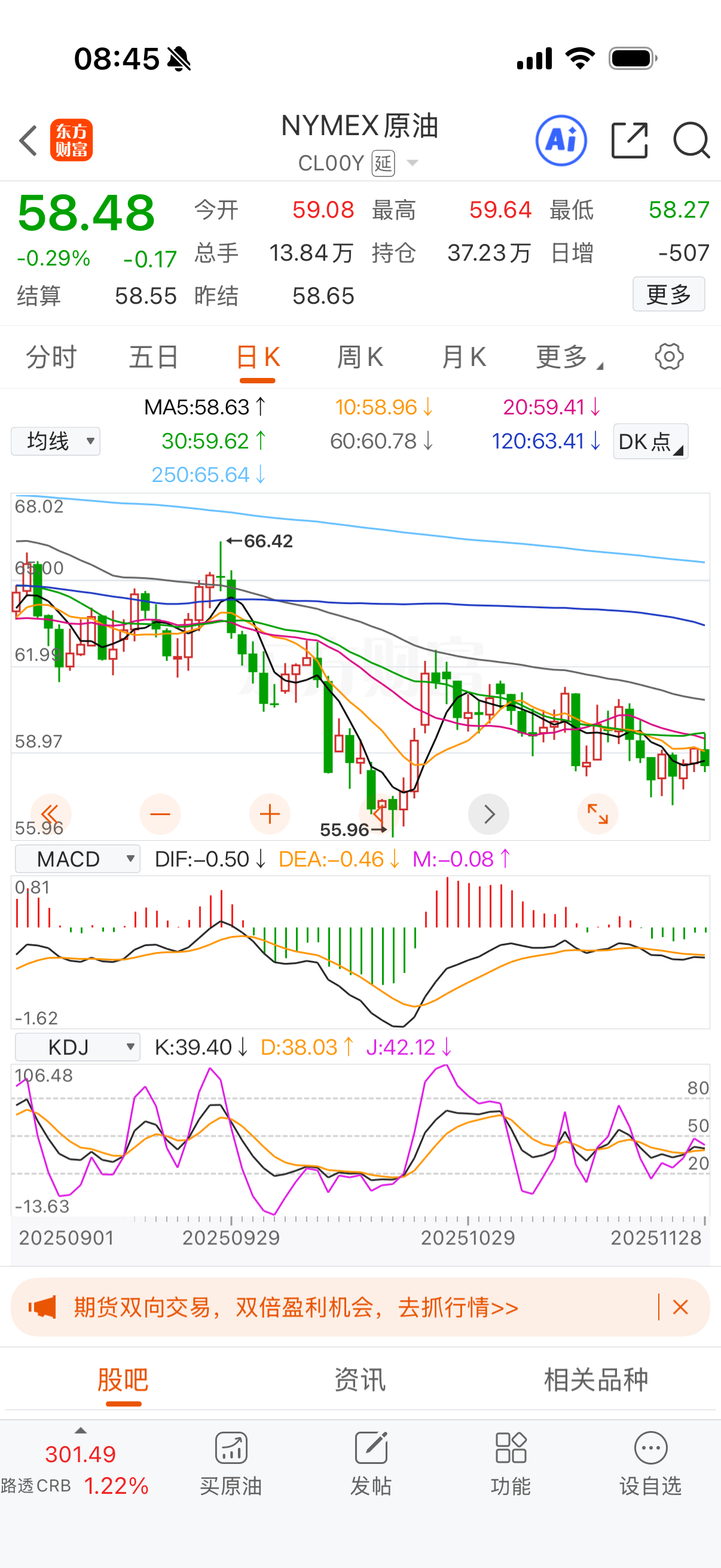Open the 均线 indicator dropdown
Viewport: 721px width, 1568px height.
point(56,441)
